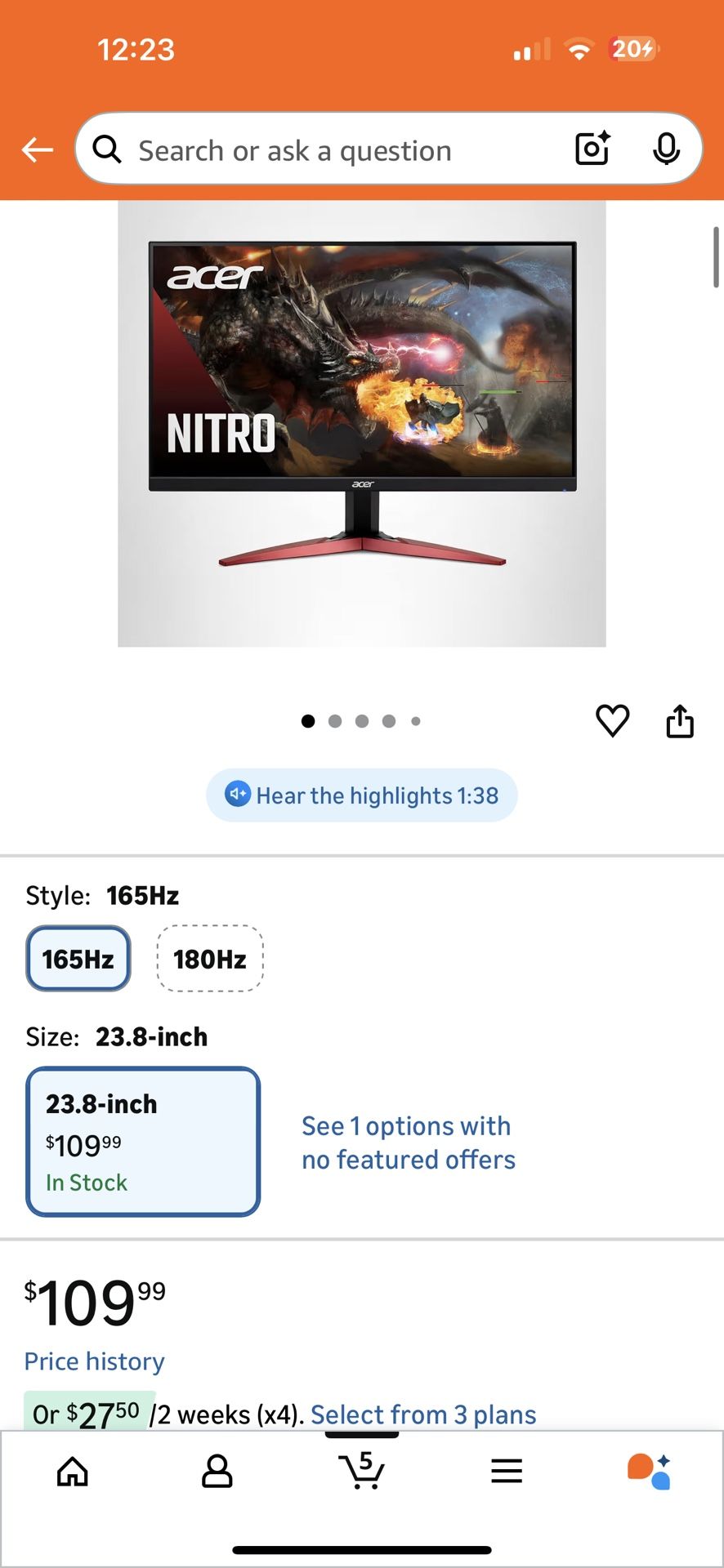
Task: Go to the Home tab
Action: (72, 1470)
